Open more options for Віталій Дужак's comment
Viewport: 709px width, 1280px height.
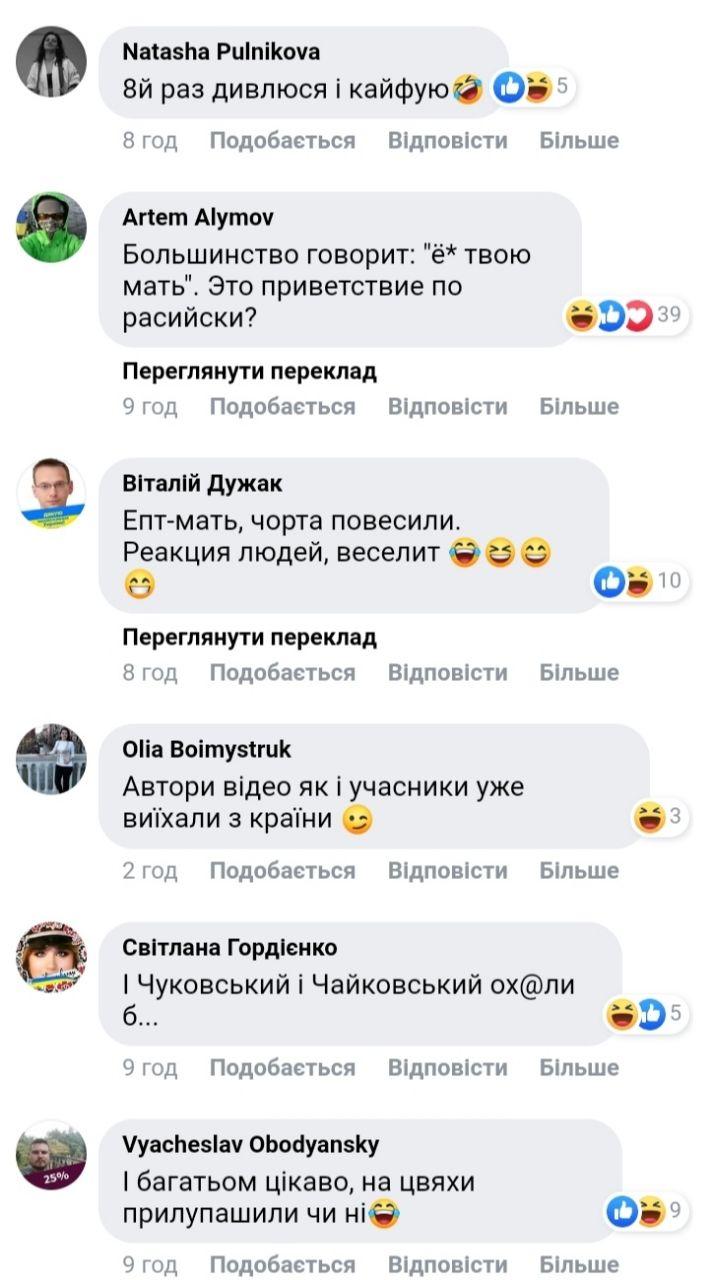(579, 673)
